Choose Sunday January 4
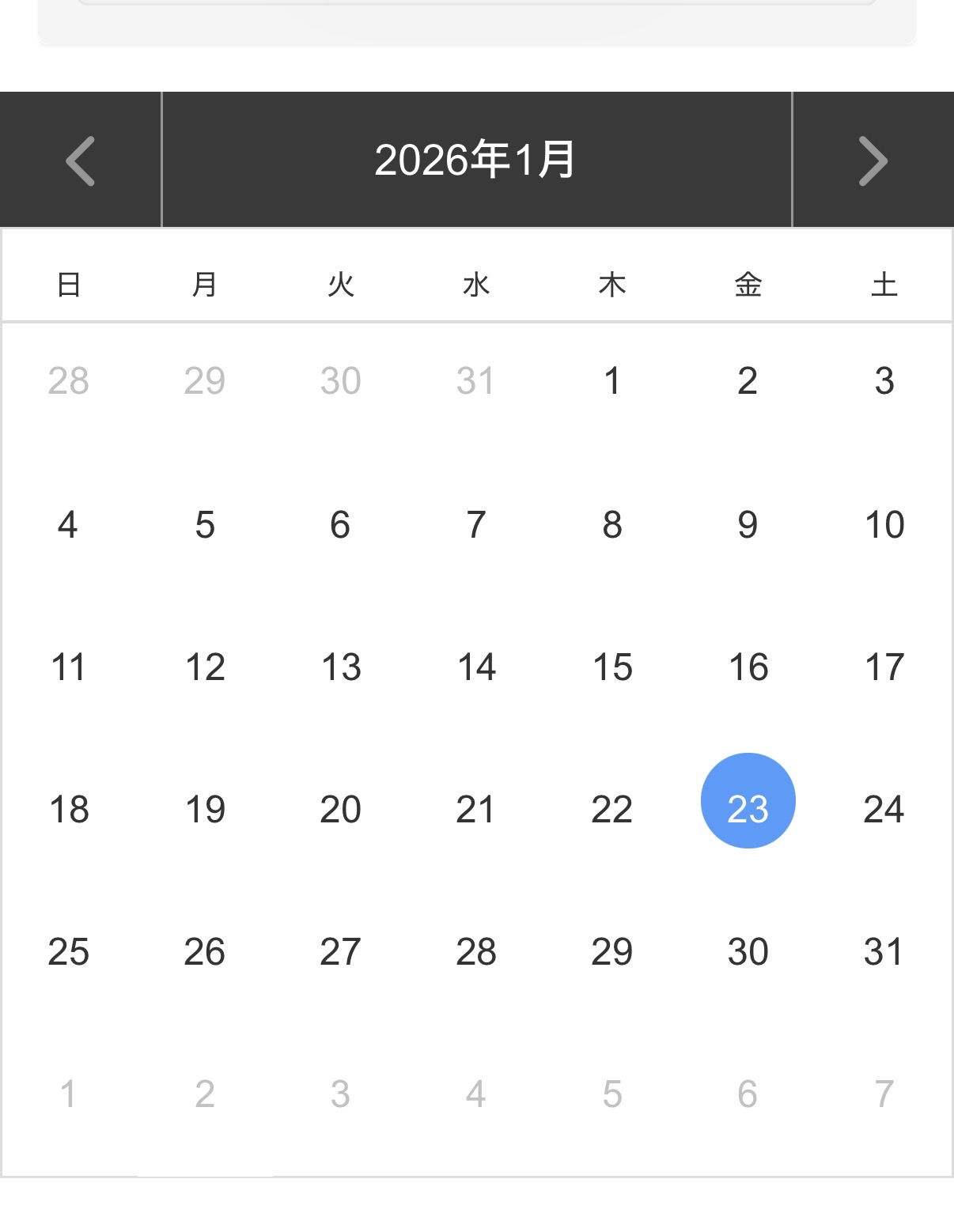954x1232 pixels. point(68,525)
